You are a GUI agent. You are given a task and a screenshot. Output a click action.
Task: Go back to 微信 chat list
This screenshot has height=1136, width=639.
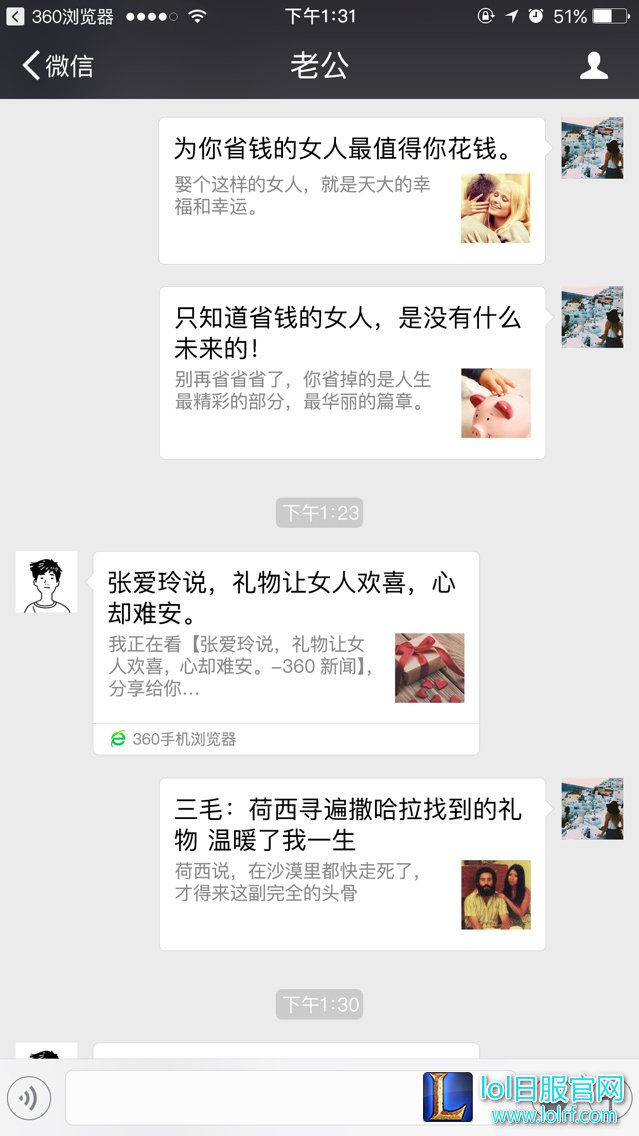pyautogui.click(x=57, y=66)
